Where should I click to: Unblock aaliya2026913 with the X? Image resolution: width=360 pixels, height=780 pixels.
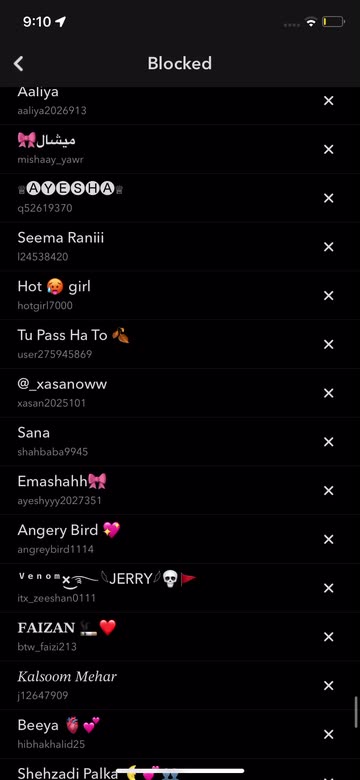(x=328, y=101)
